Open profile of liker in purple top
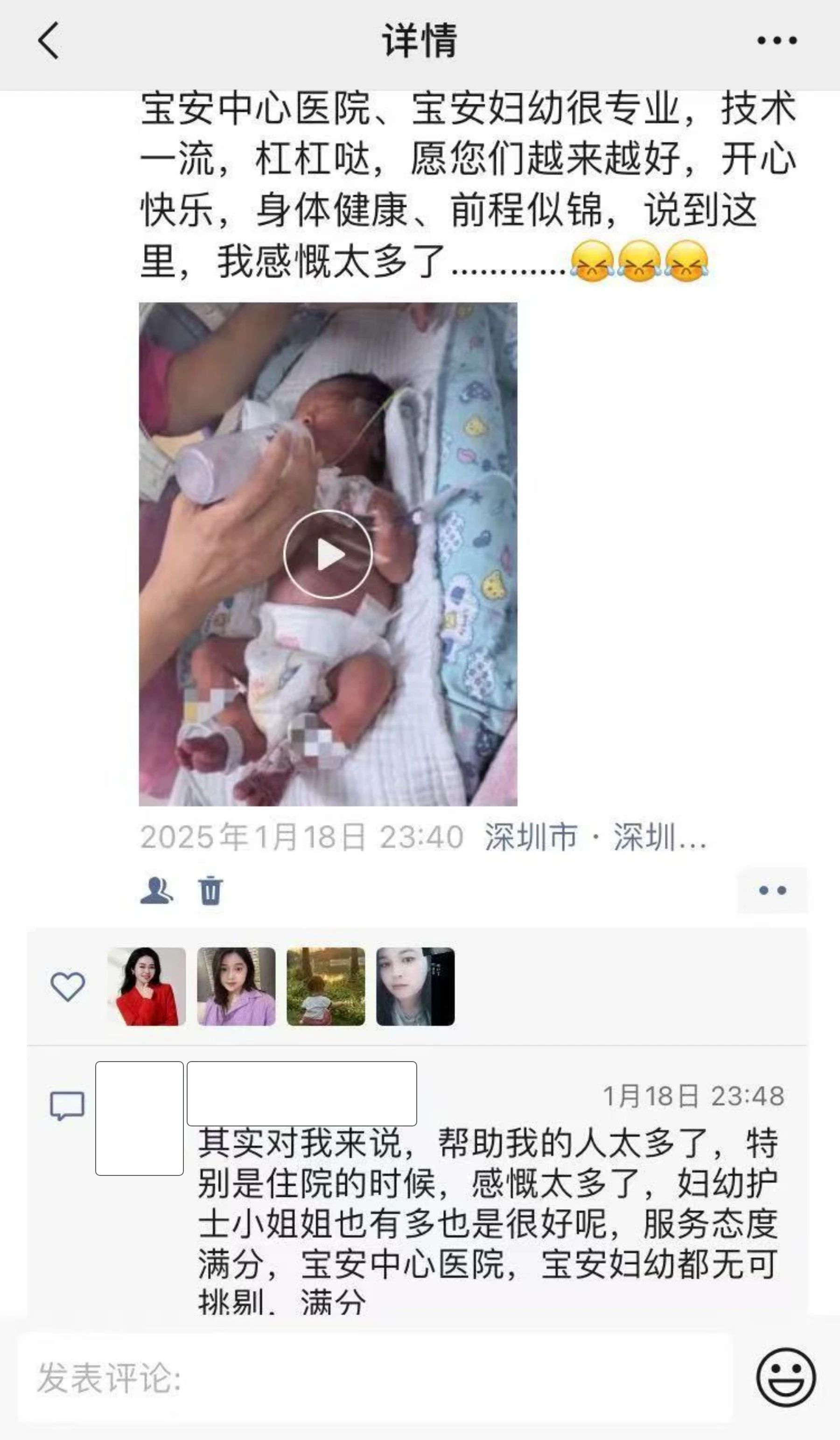840x1440 pixels. tap(236, 986)
